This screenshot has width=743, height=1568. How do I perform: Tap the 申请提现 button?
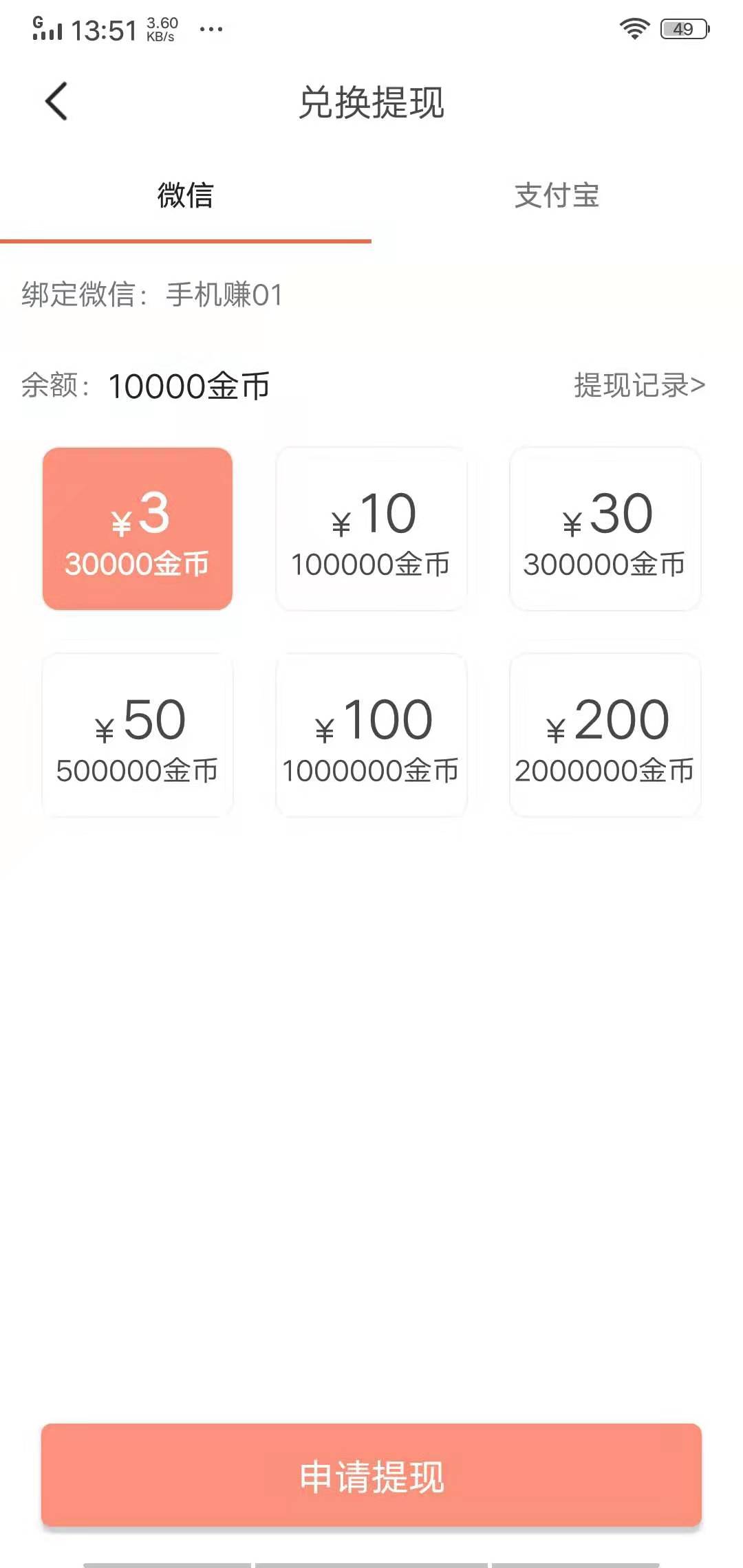[371, 1475]
